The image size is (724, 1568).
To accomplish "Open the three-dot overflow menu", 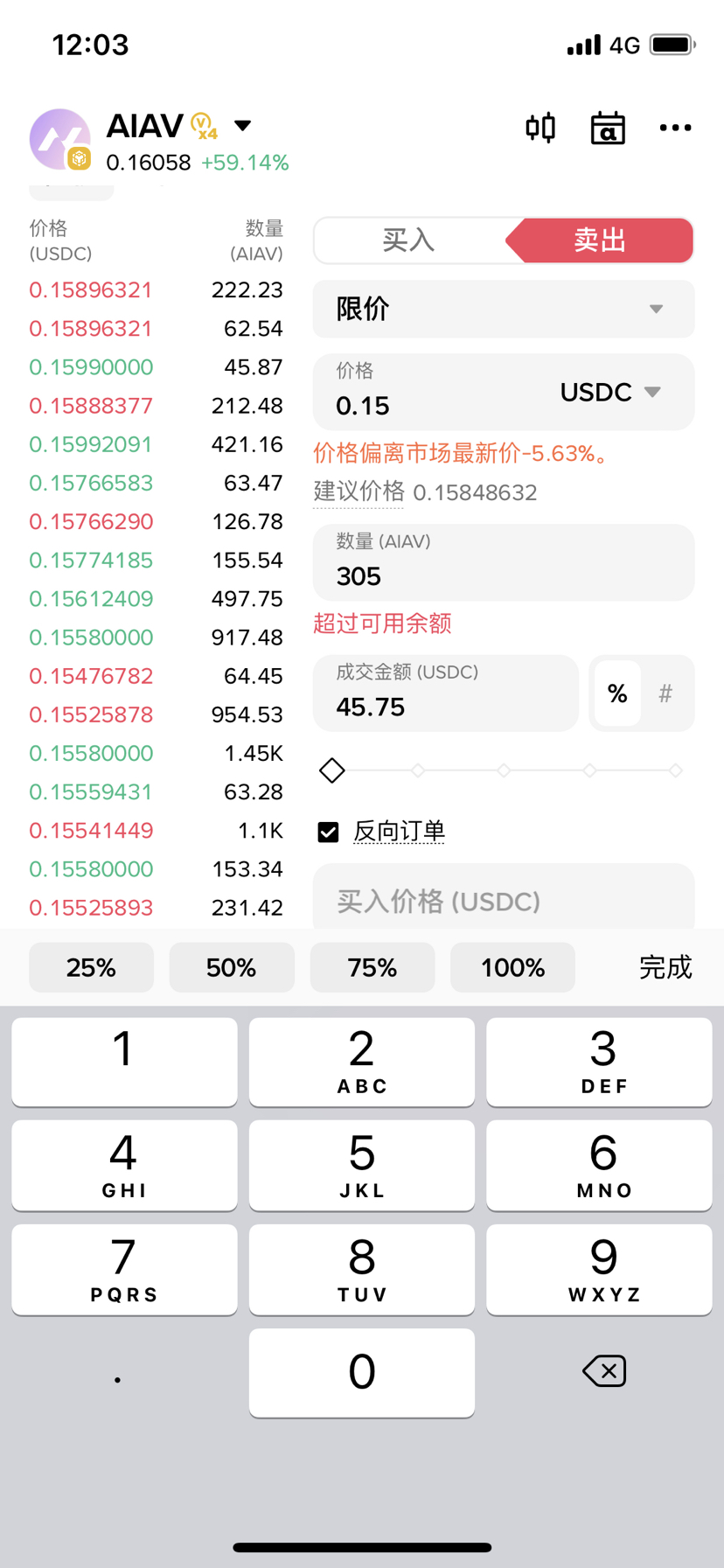I will tap(675, 128).
